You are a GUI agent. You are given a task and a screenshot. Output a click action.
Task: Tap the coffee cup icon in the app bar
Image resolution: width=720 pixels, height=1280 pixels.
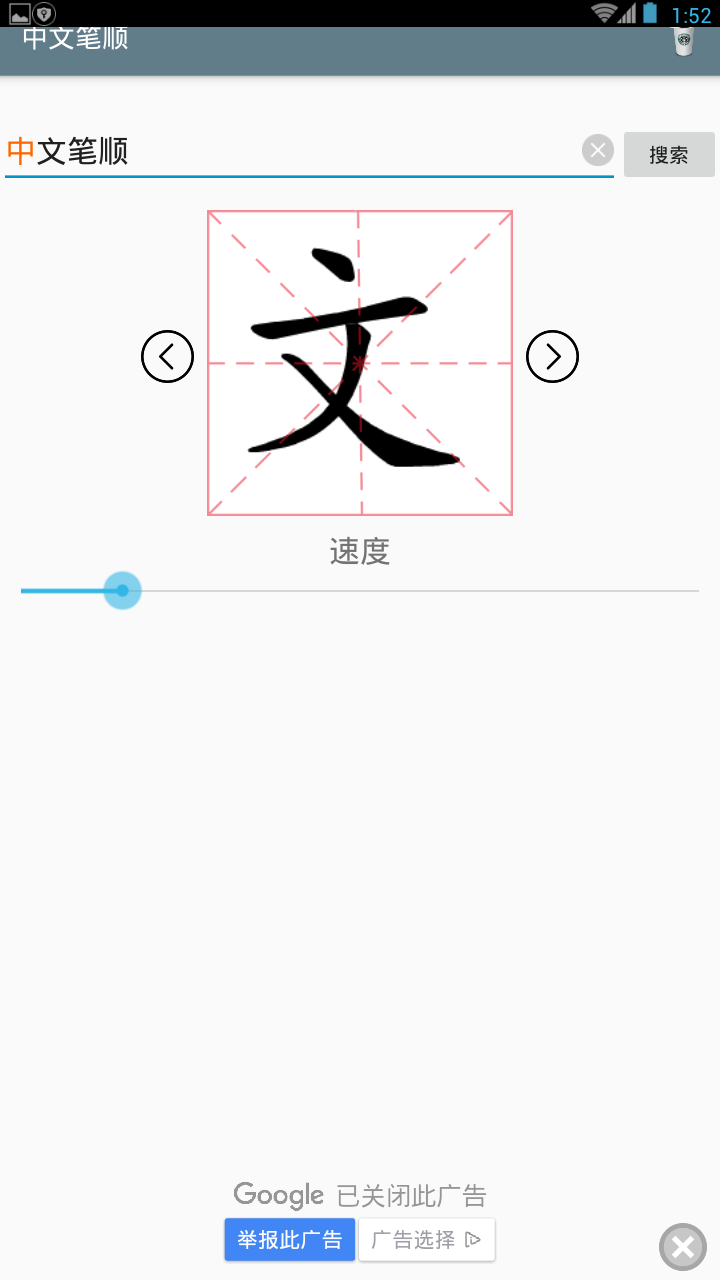pos(684,41)
